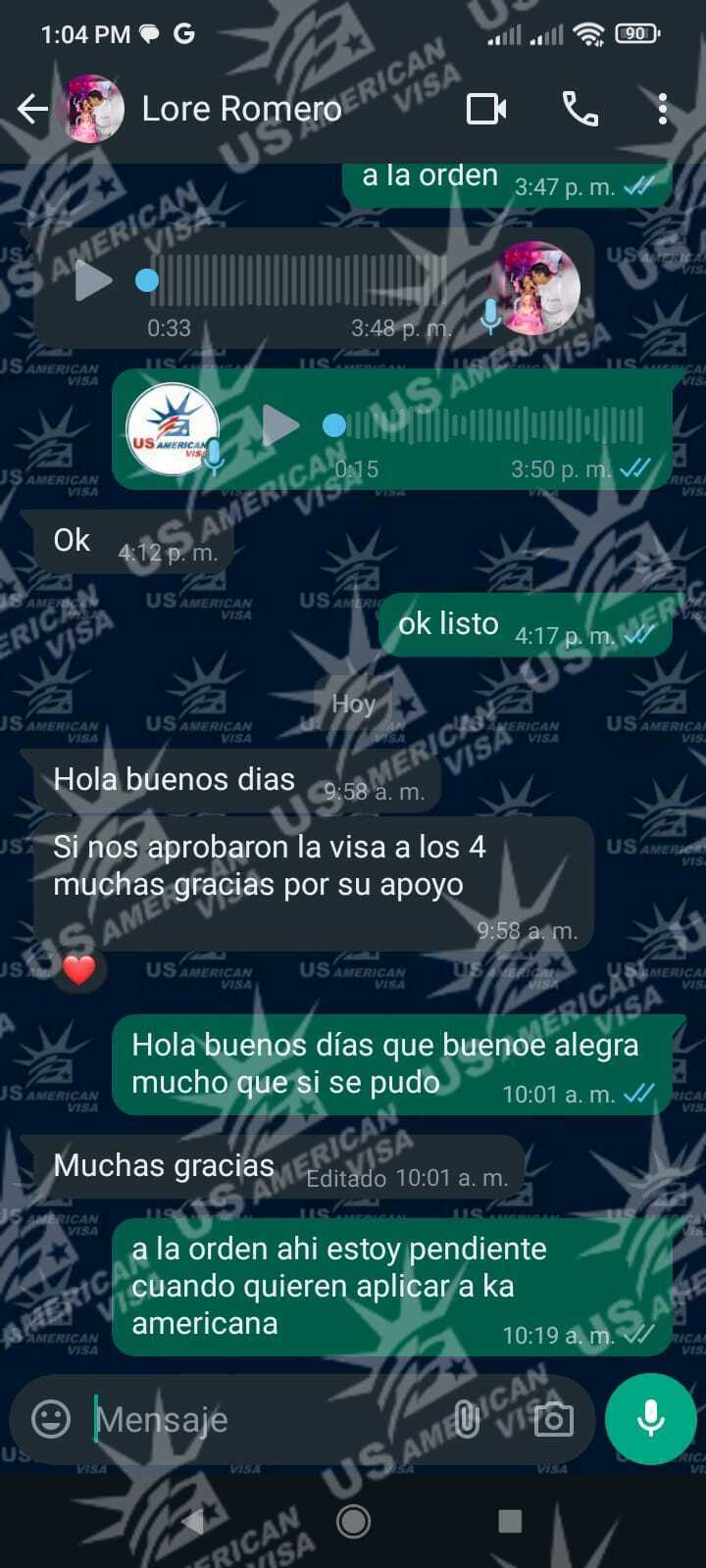Focus the Mensaje text field
Screen dimensions: 706x1568
point(265,1419)
